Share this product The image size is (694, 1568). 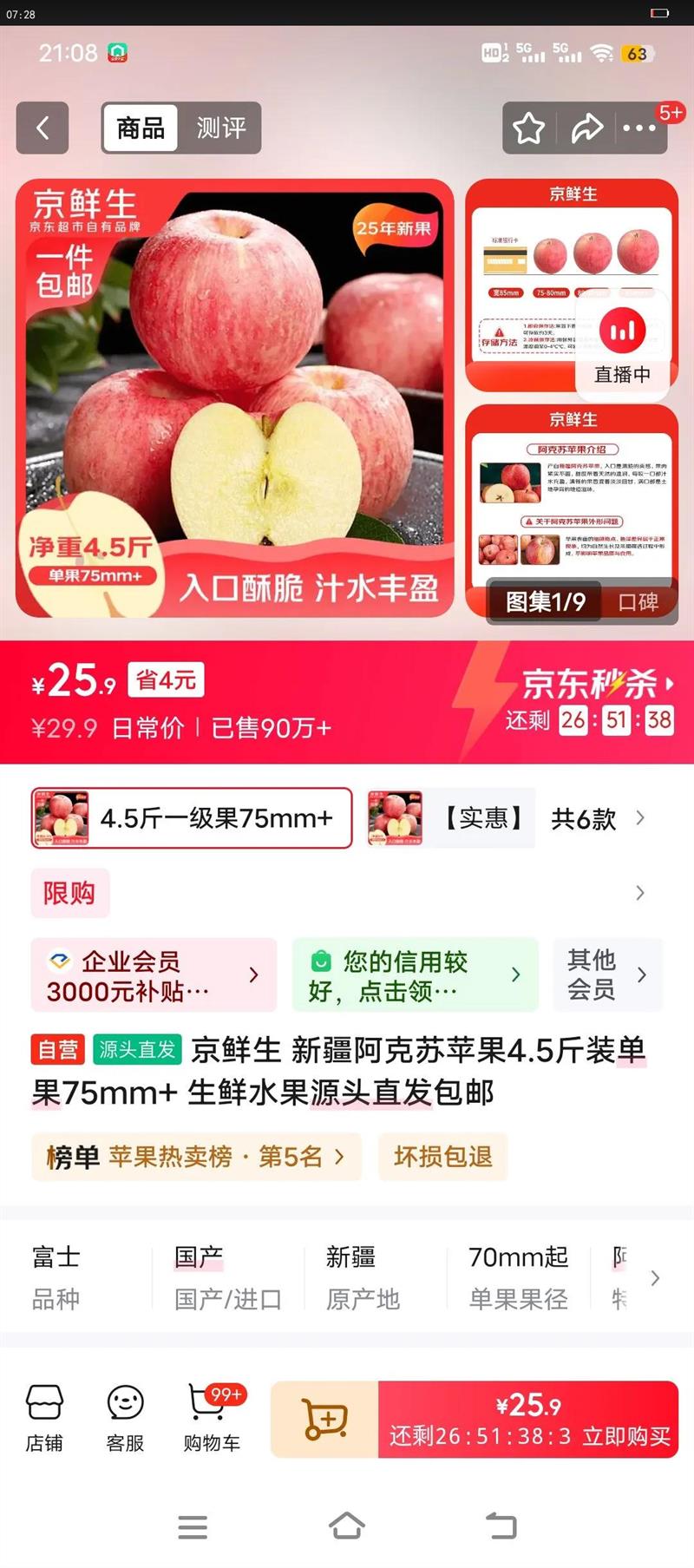(x=586, y=128)
